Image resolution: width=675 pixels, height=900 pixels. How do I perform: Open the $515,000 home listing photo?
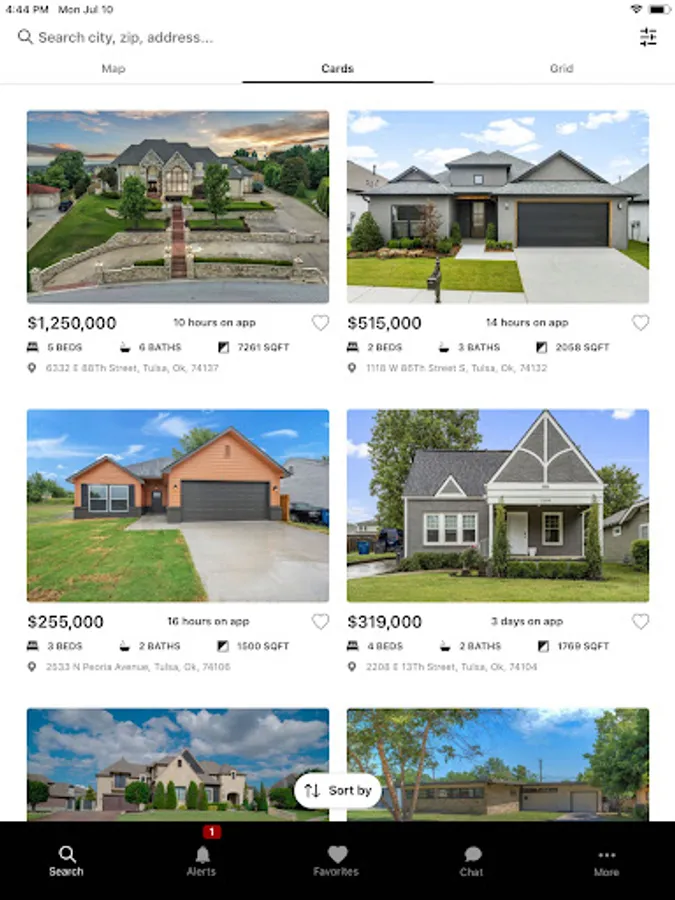pyautogui.click(x=498, y=207)
